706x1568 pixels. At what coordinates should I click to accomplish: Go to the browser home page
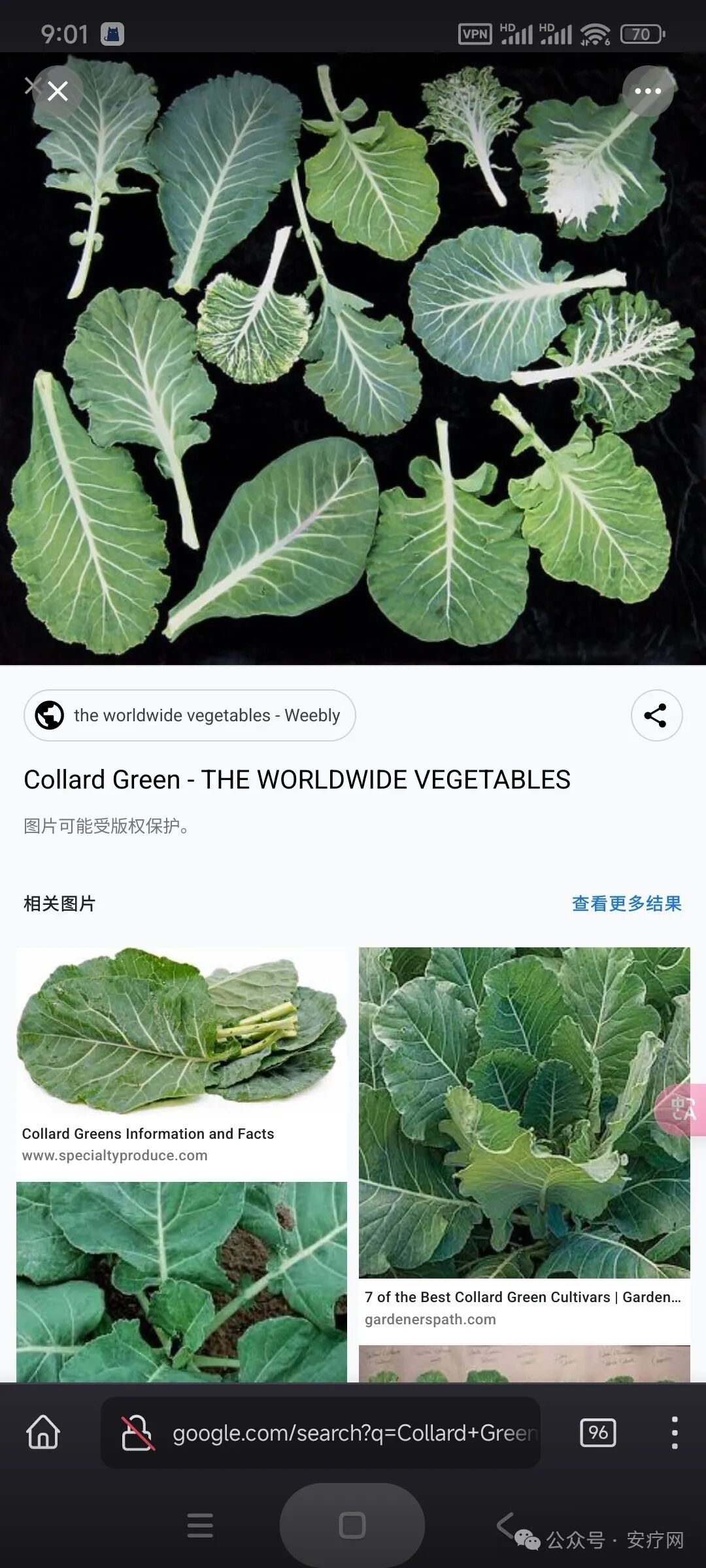(43, 1433)
